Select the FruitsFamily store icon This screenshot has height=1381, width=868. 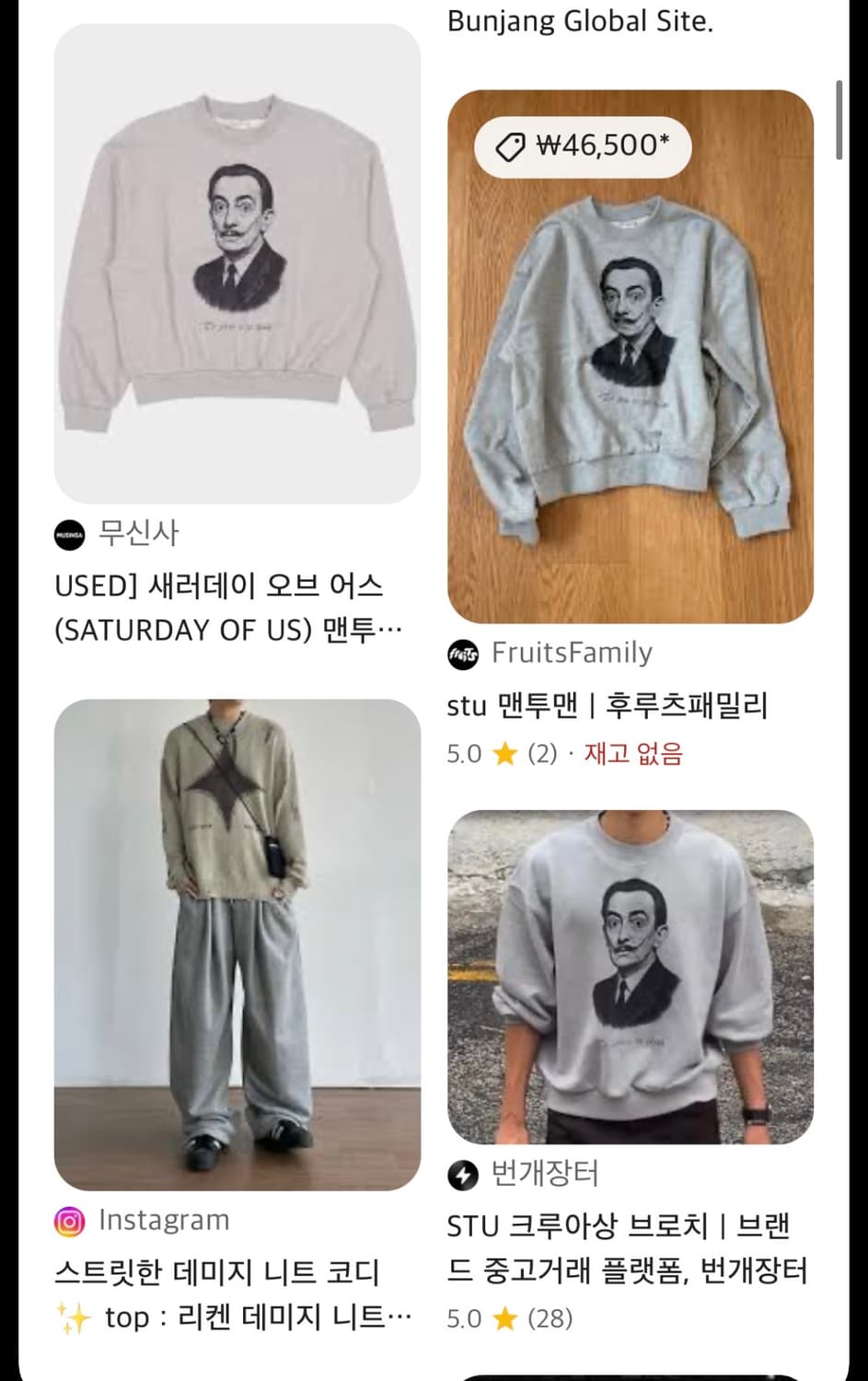465,653
